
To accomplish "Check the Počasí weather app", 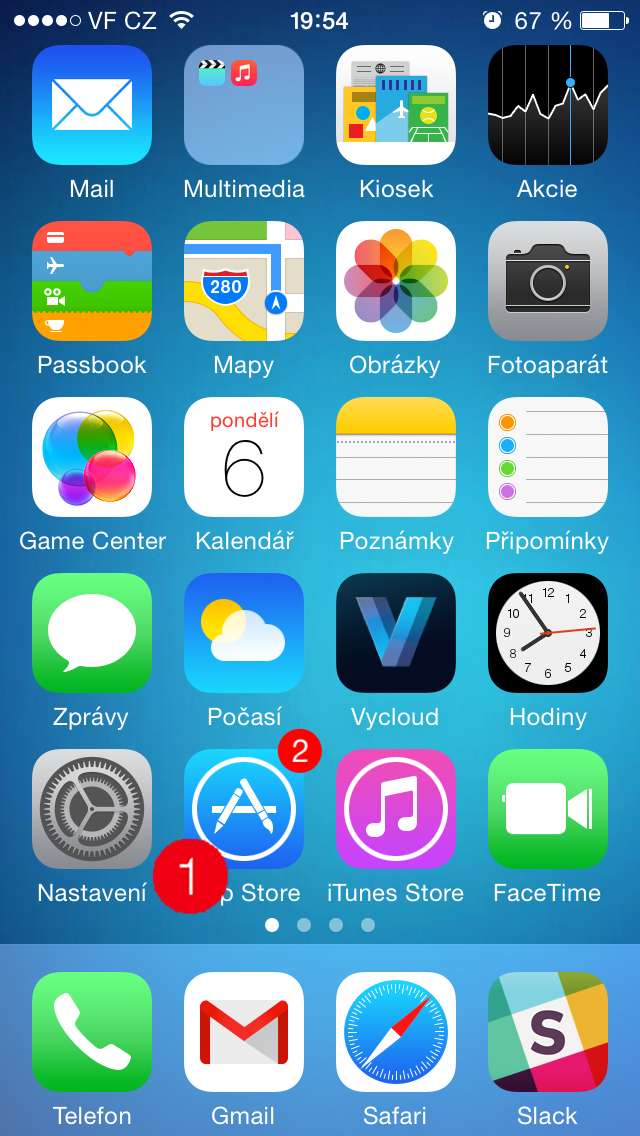I will tap(244, 633).
